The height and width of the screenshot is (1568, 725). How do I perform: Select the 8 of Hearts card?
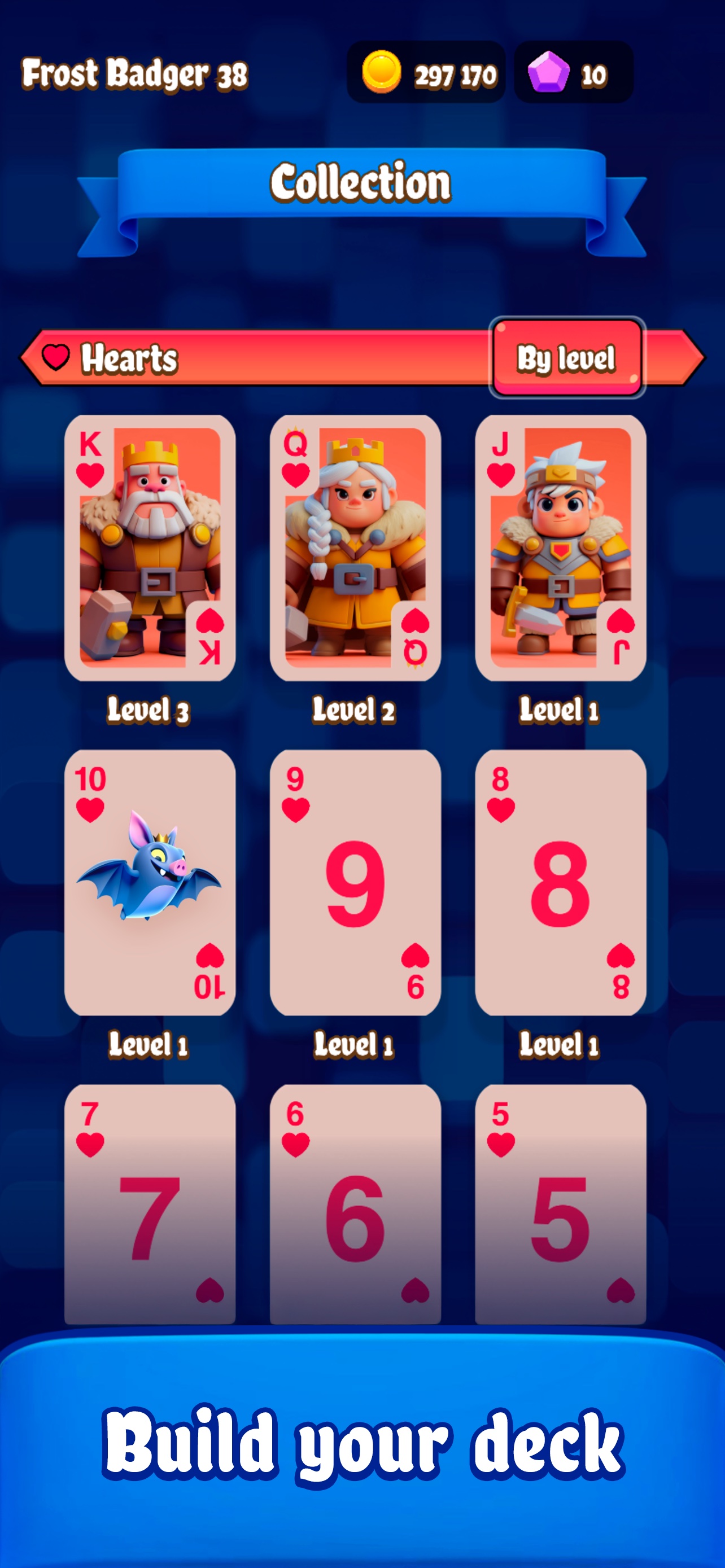pos(561,883)
